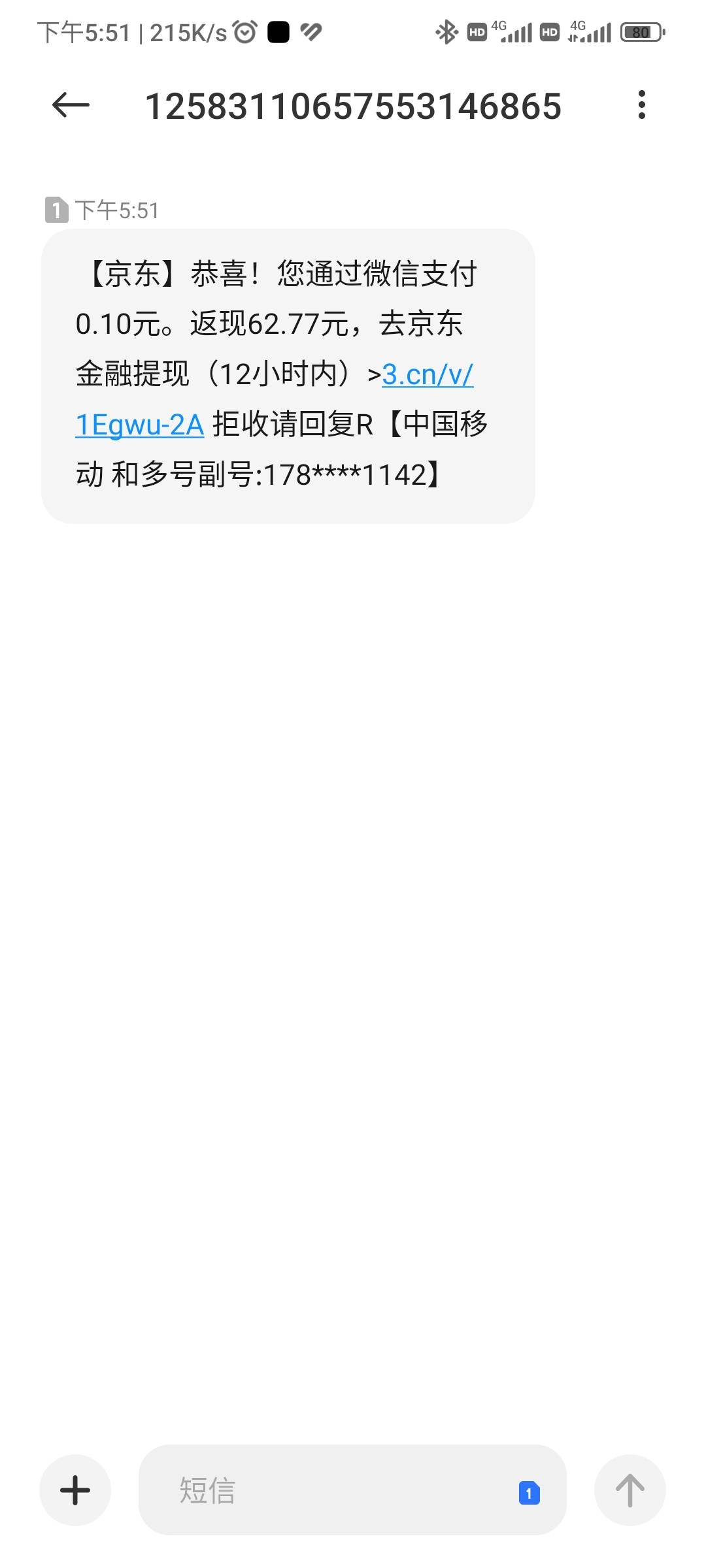Switch the SIM card using the blue SIM 1 icon
Image resolution: width=706 pixels, height=1568 pixels.
point(529,1493)
